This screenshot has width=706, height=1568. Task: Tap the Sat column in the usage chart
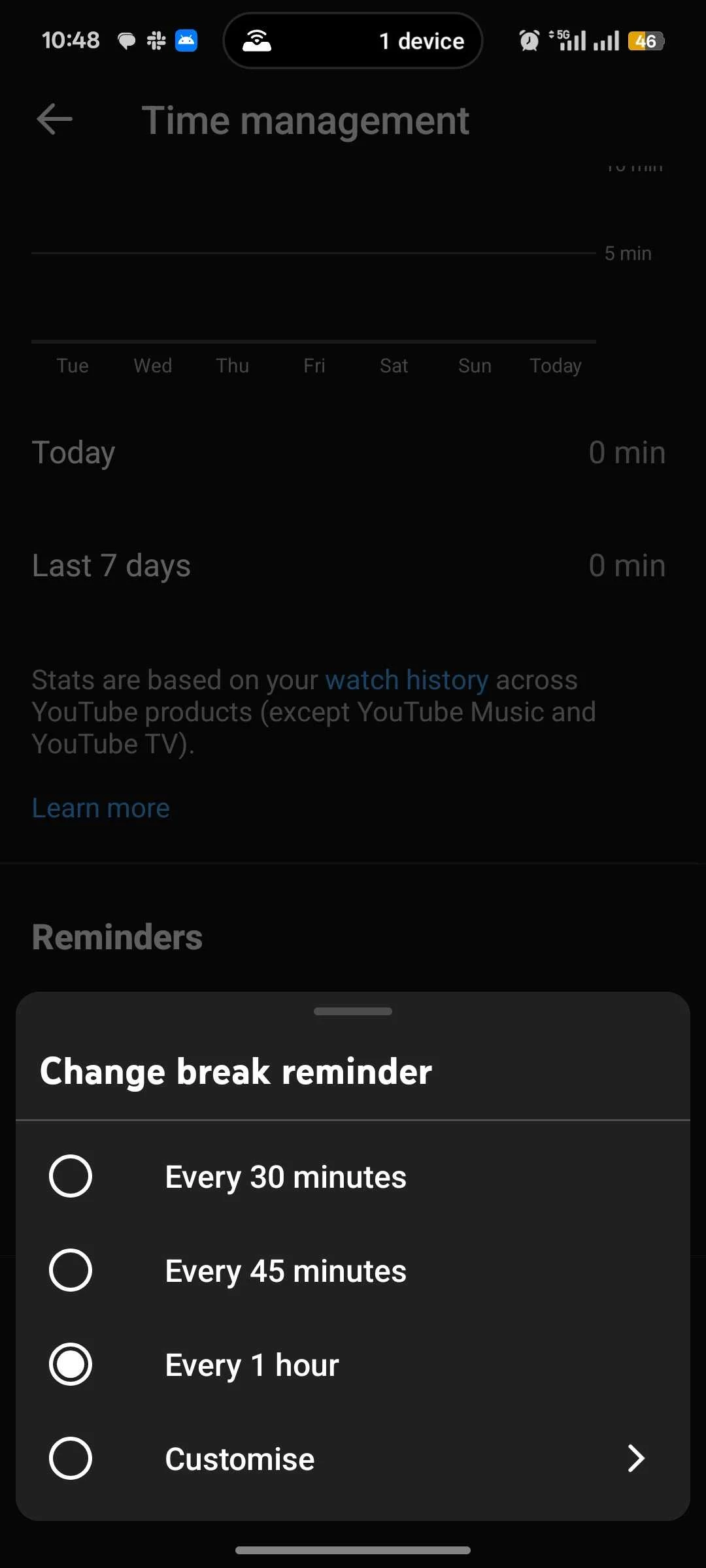[394, 366]
